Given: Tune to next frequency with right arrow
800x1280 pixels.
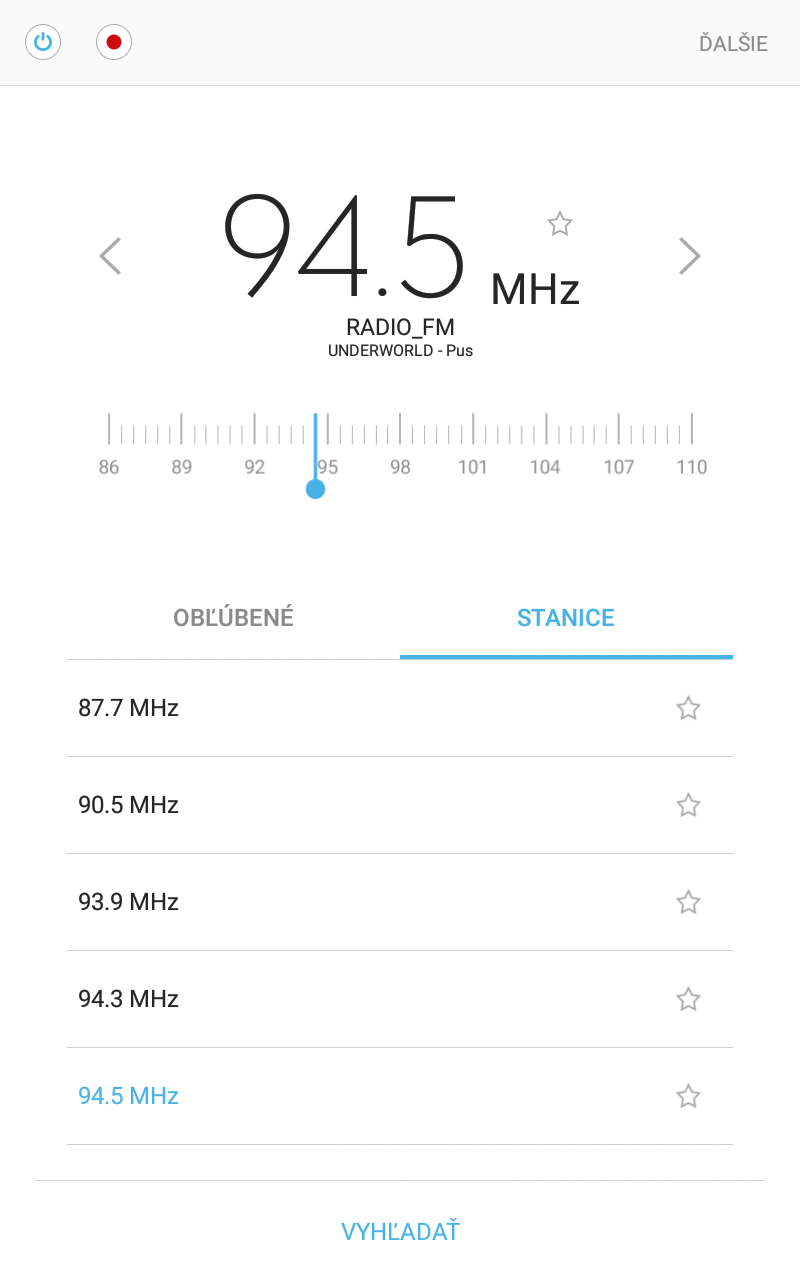Looking at the screenshot, I should 689,256.
